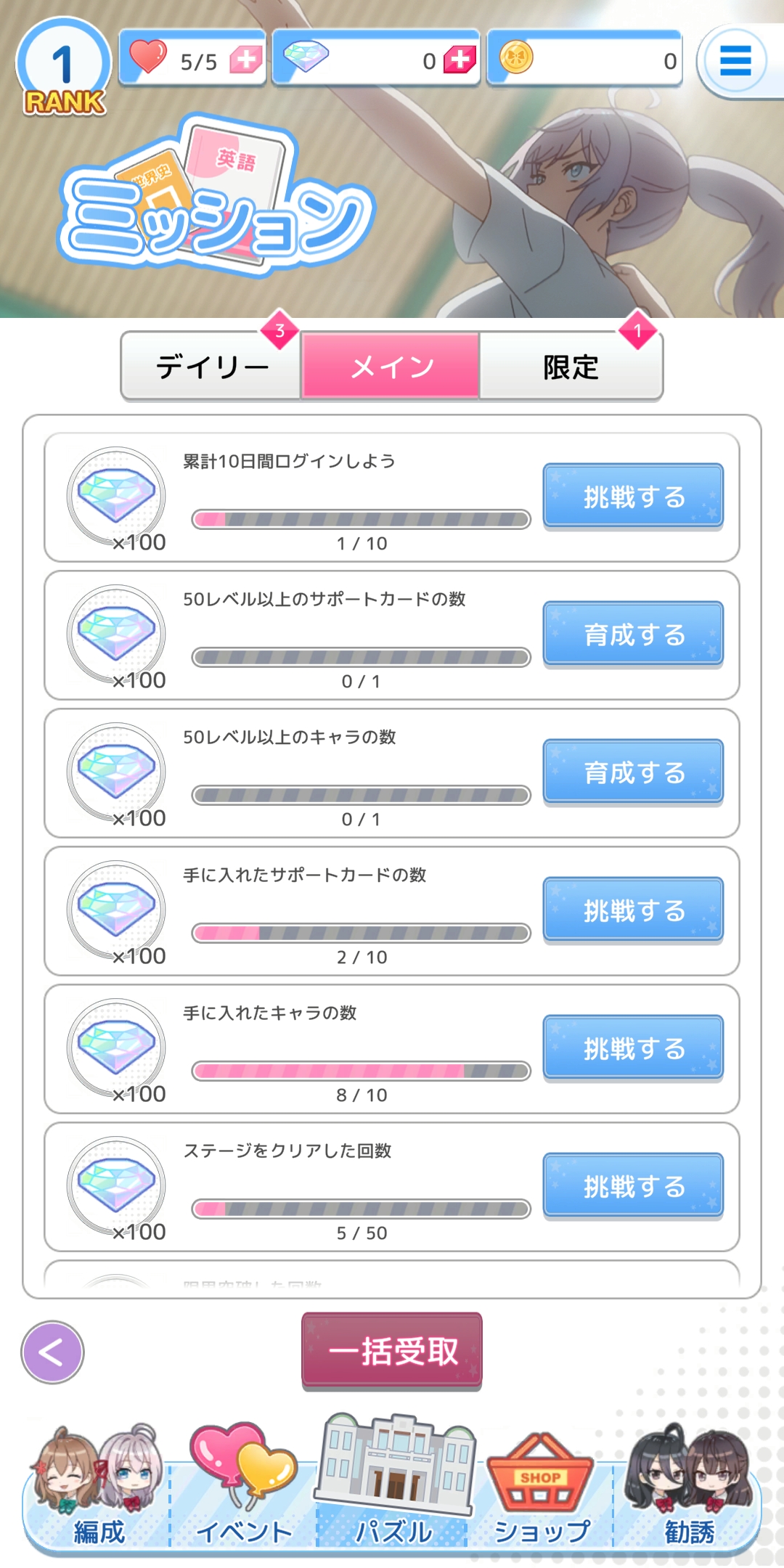The height and width of the screenshot is (1568, 784).
Task: Tap the rank 1 badge
Action: (x=64, y=67)
